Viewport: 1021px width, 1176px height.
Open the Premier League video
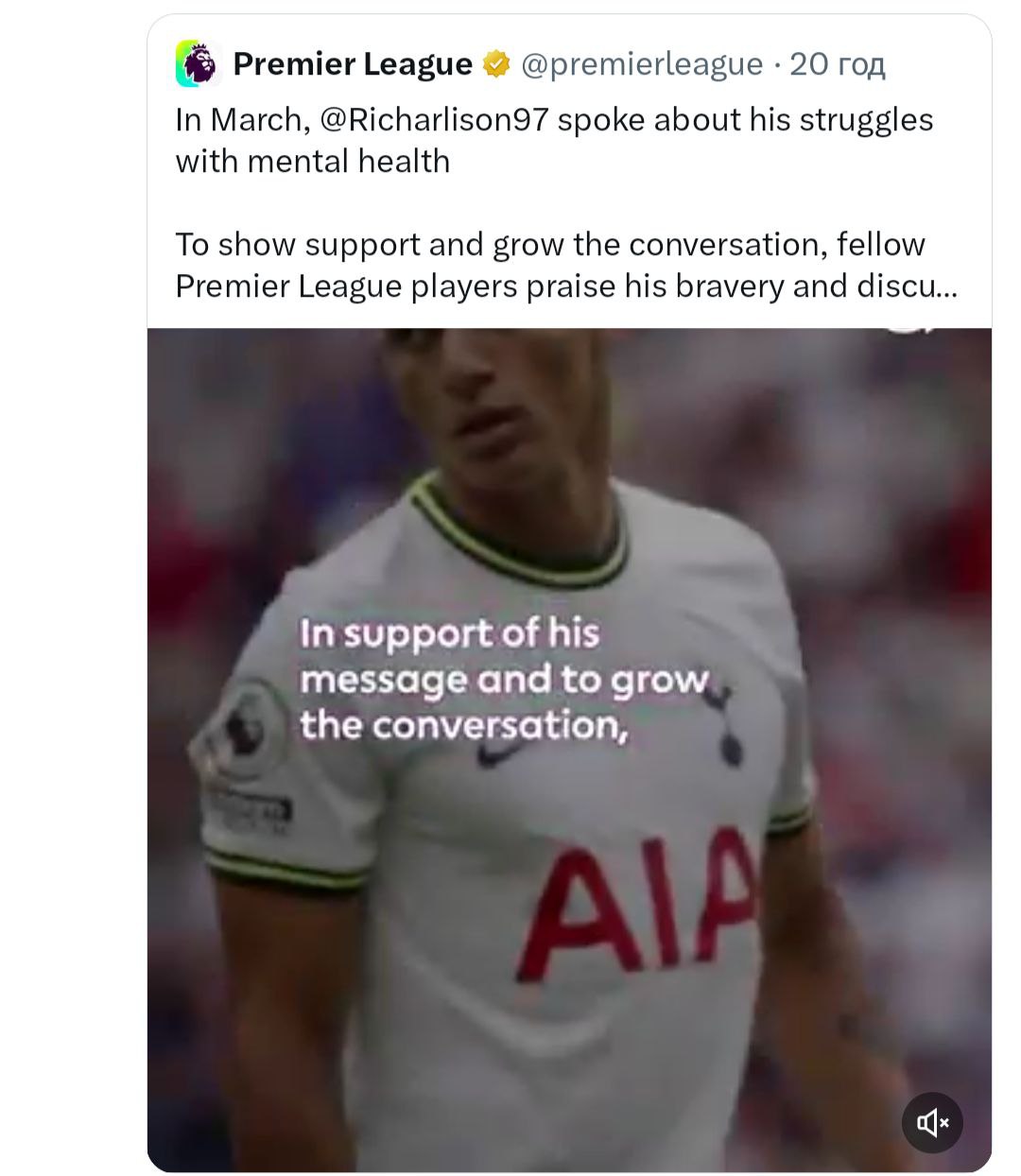pyautogui.click(x=569, y=749)
